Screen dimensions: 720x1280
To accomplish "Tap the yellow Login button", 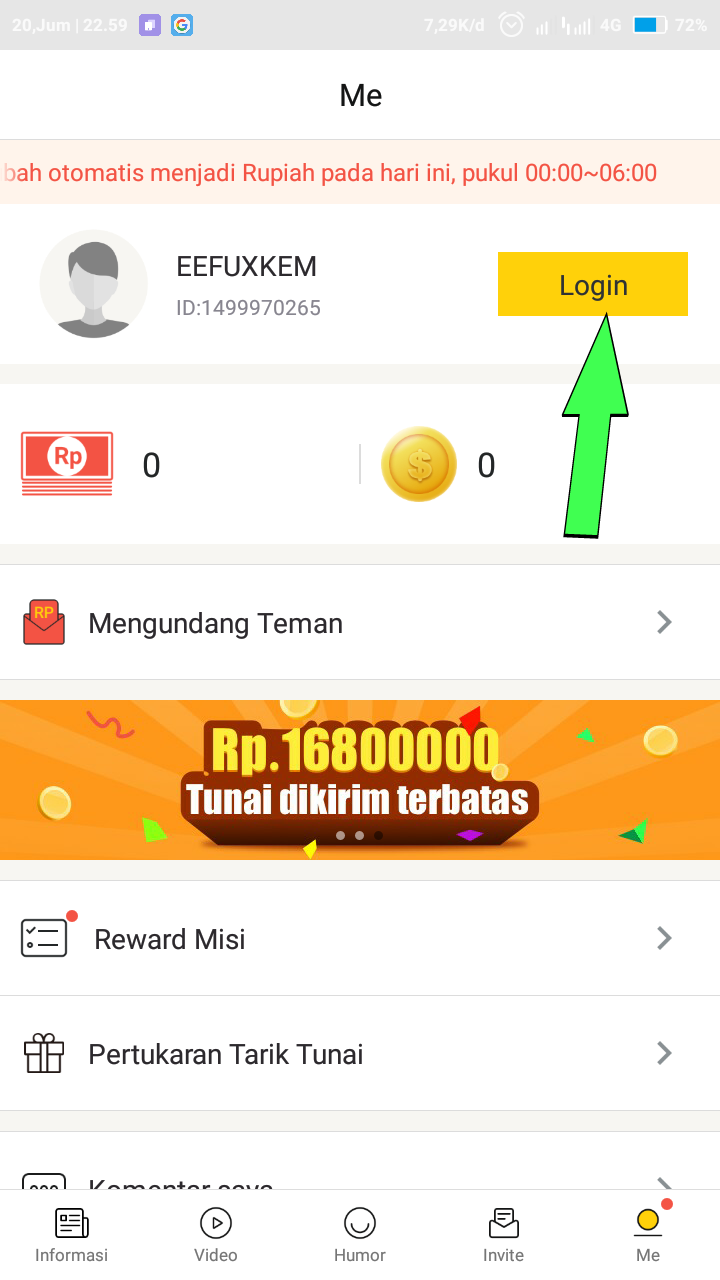I will point(592,284).
